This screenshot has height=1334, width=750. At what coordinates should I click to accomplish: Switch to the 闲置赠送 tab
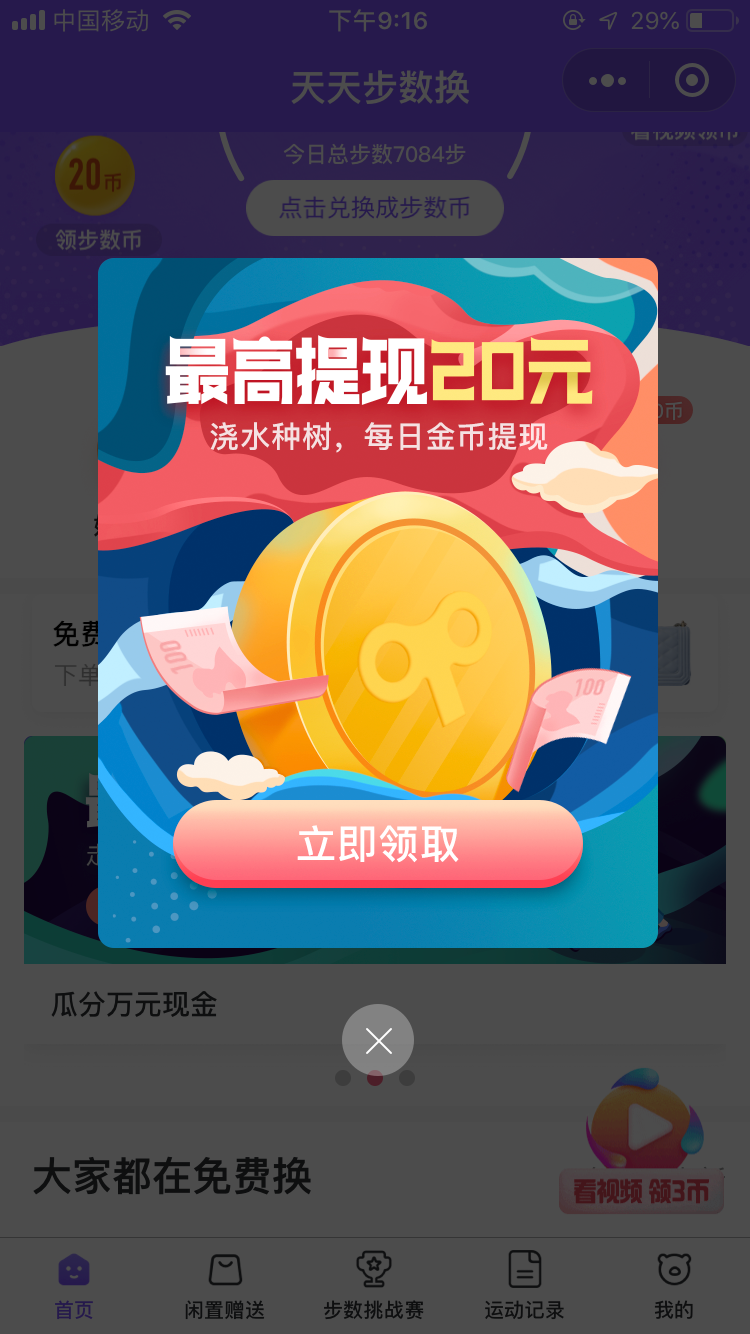(x=225, y=1284)
